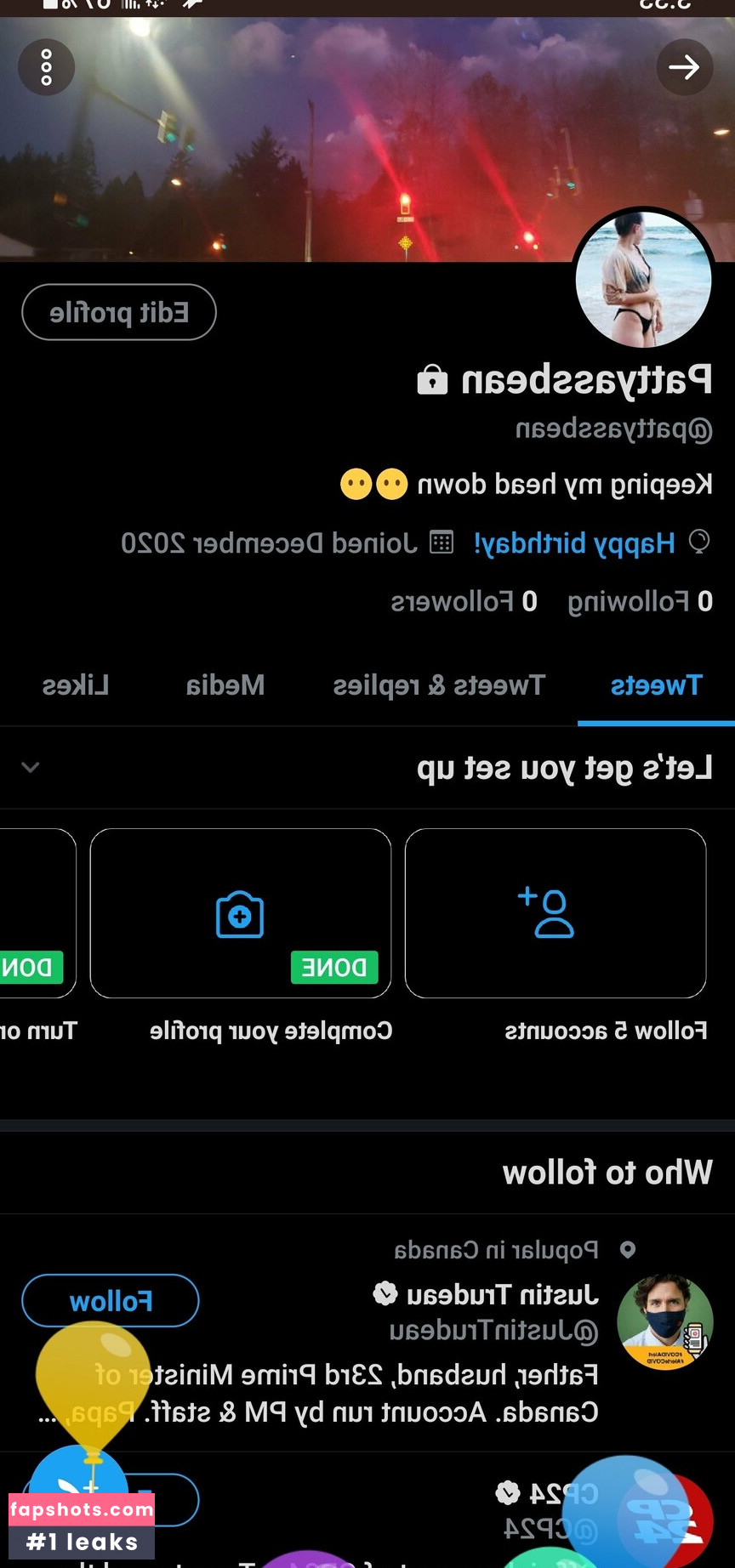This screenshot has width=735, height=1568.
Task: Open the Complete your profile card
Action: coord(241,912)
